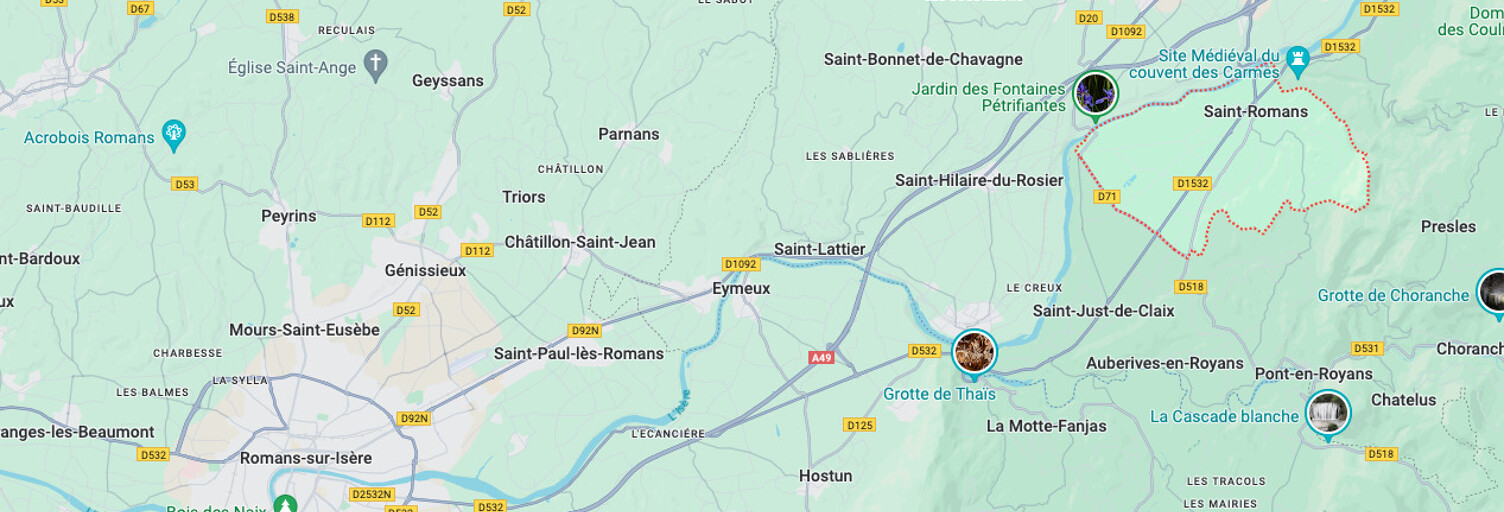Open Jardin des Fontaines Pétrifiantes marker
The width and height of the screenshot is (1504, 512).
pos(1095,94)
